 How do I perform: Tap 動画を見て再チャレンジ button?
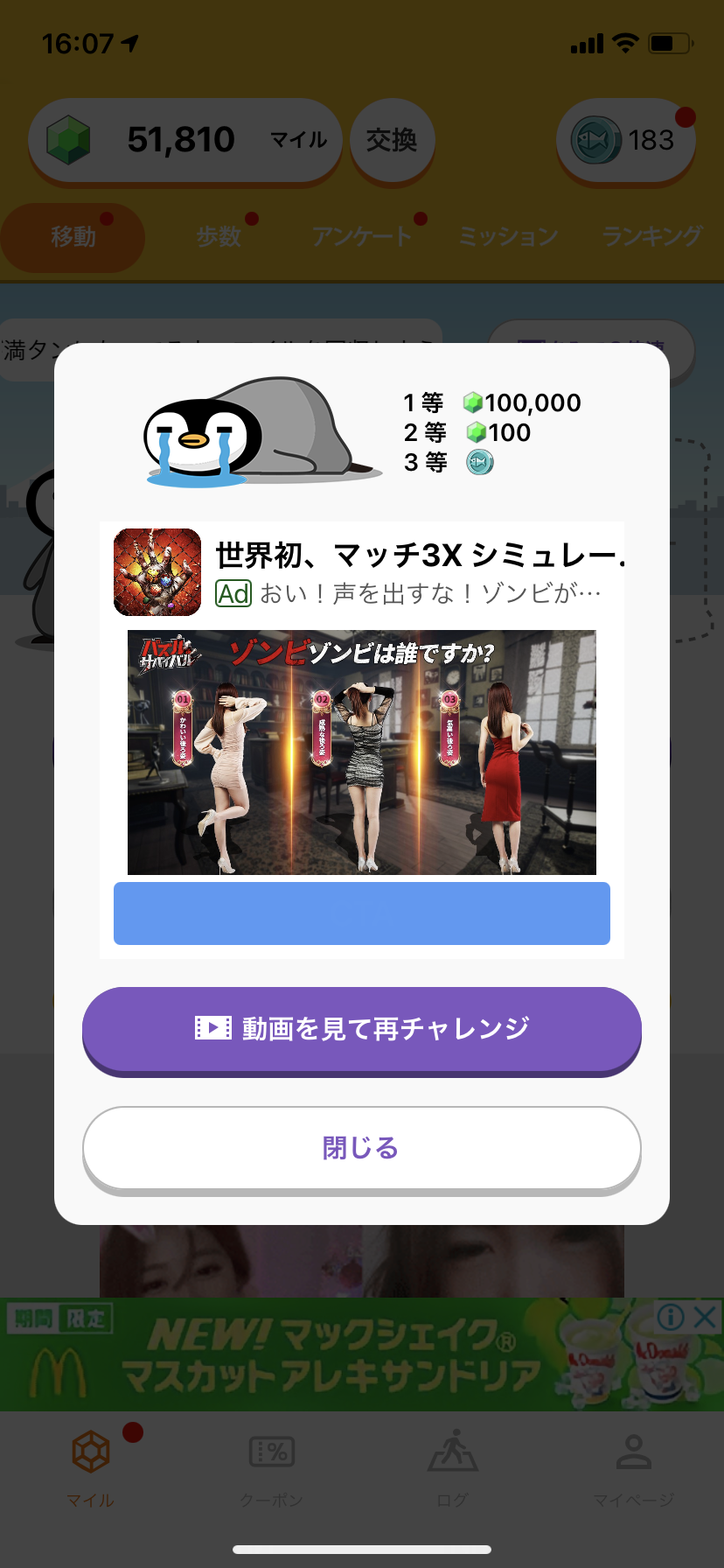tap(361, 1028)
